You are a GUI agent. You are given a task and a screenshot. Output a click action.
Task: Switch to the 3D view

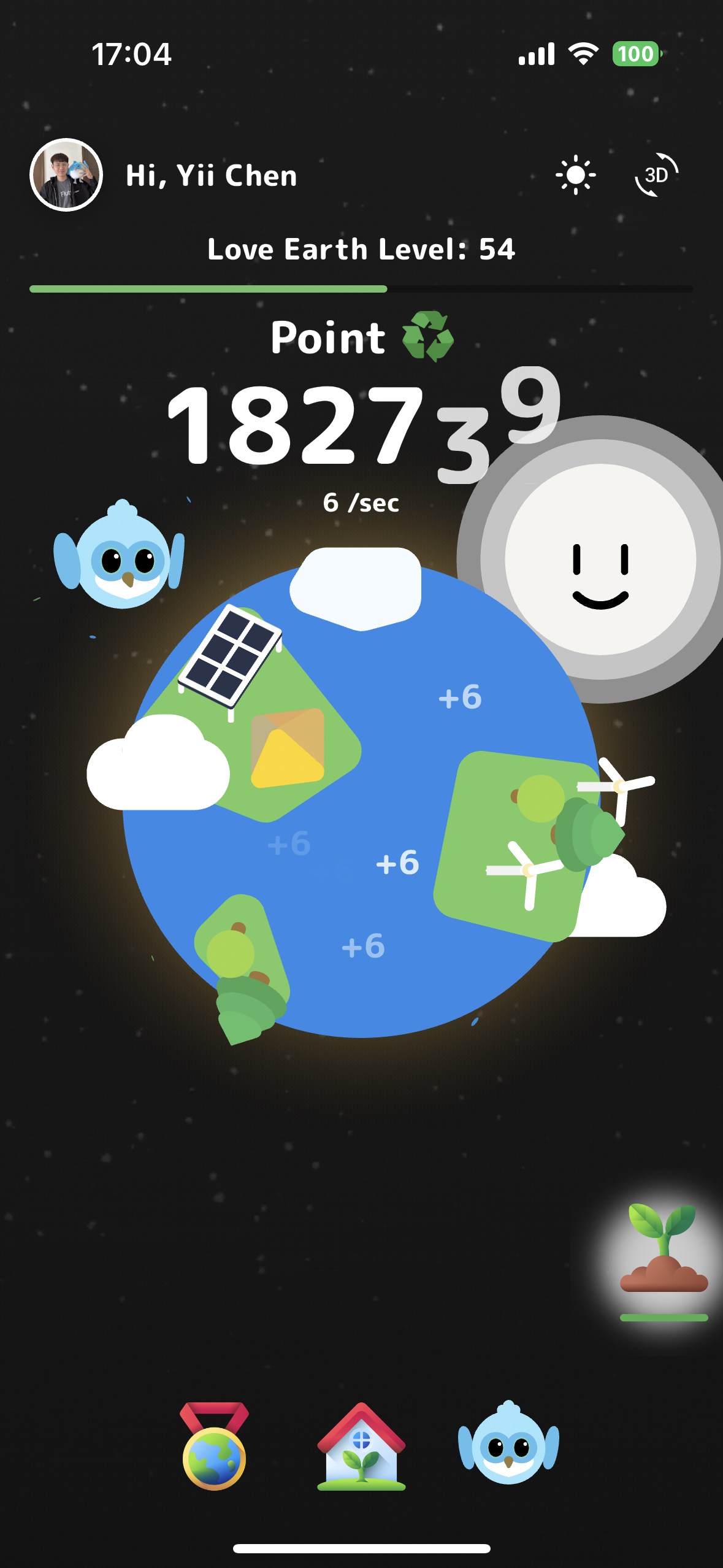[656, 175]
